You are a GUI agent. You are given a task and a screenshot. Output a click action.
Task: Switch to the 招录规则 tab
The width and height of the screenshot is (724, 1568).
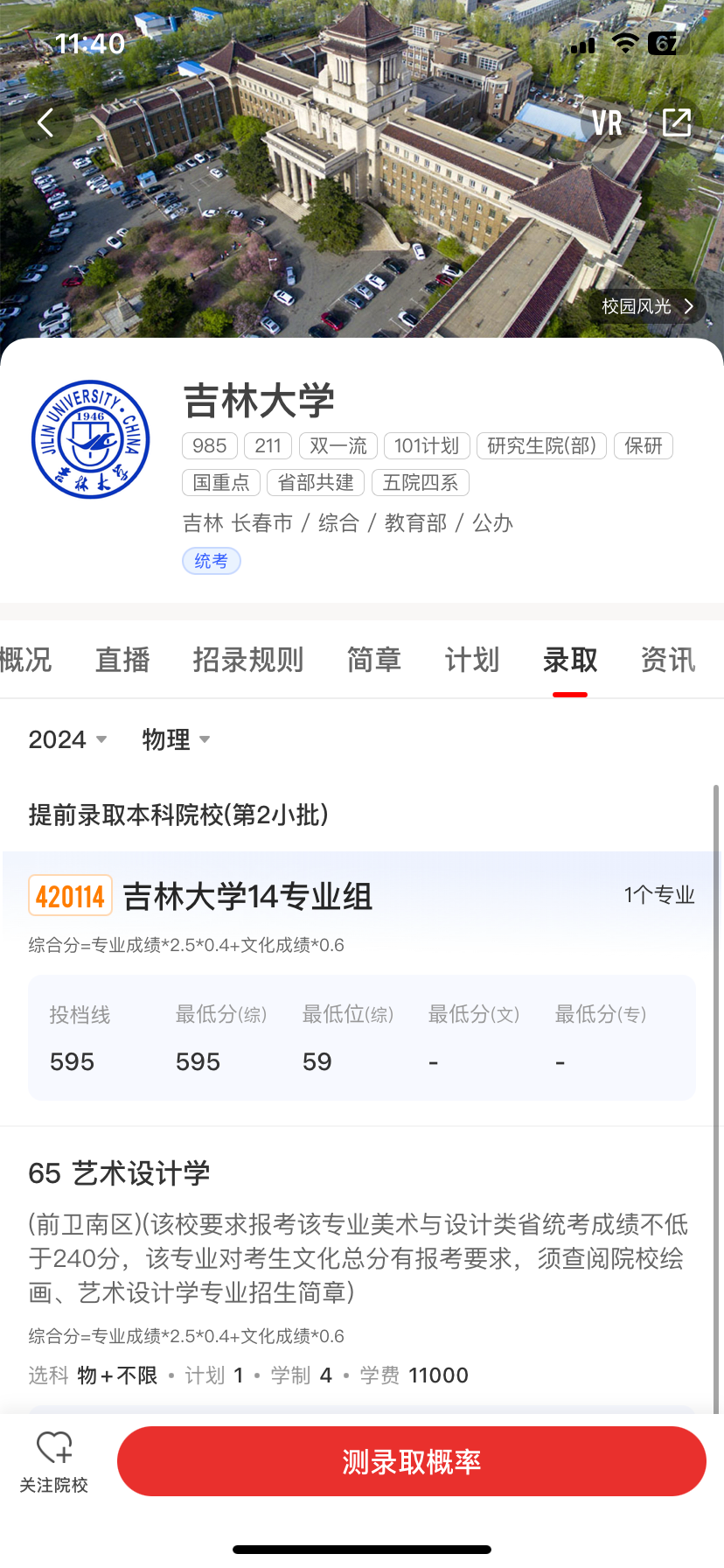tap(247, 660)
